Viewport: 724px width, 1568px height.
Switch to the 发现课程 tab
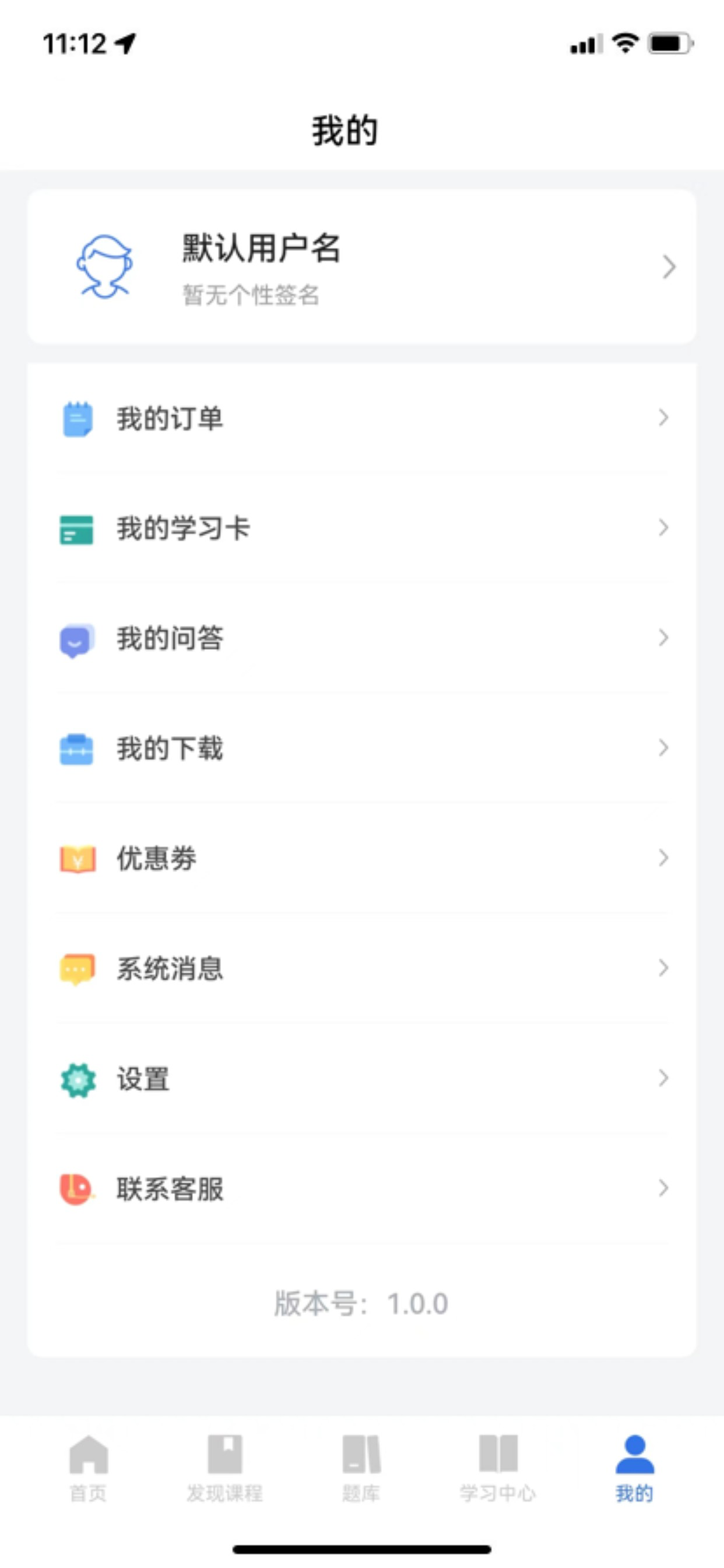click(x=224, y=1468)
